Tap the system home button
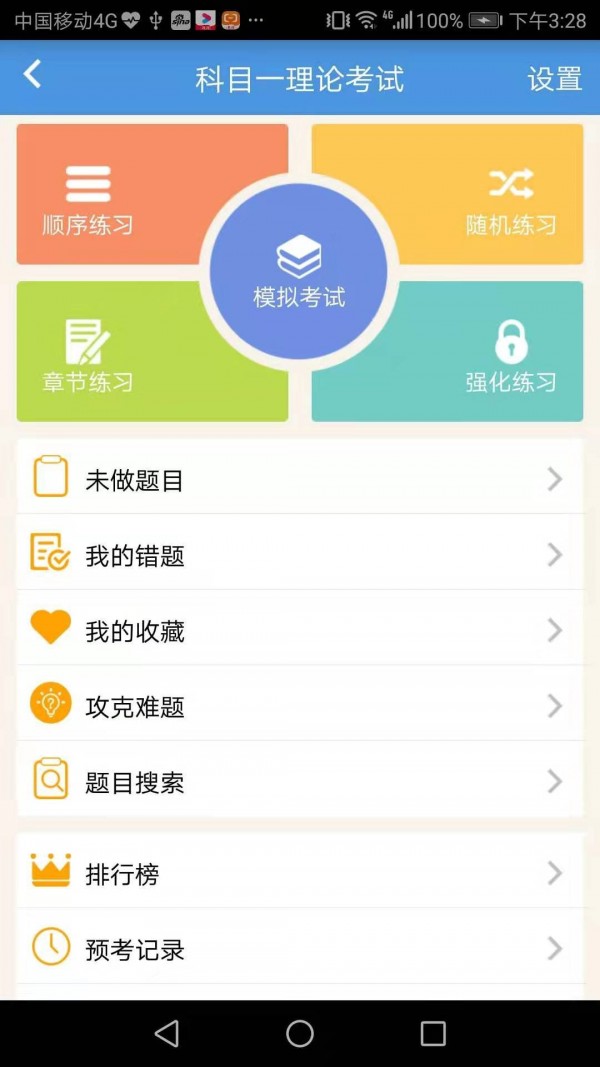This screenshot has height=1067, width=600. click(x=300, y=1033)
